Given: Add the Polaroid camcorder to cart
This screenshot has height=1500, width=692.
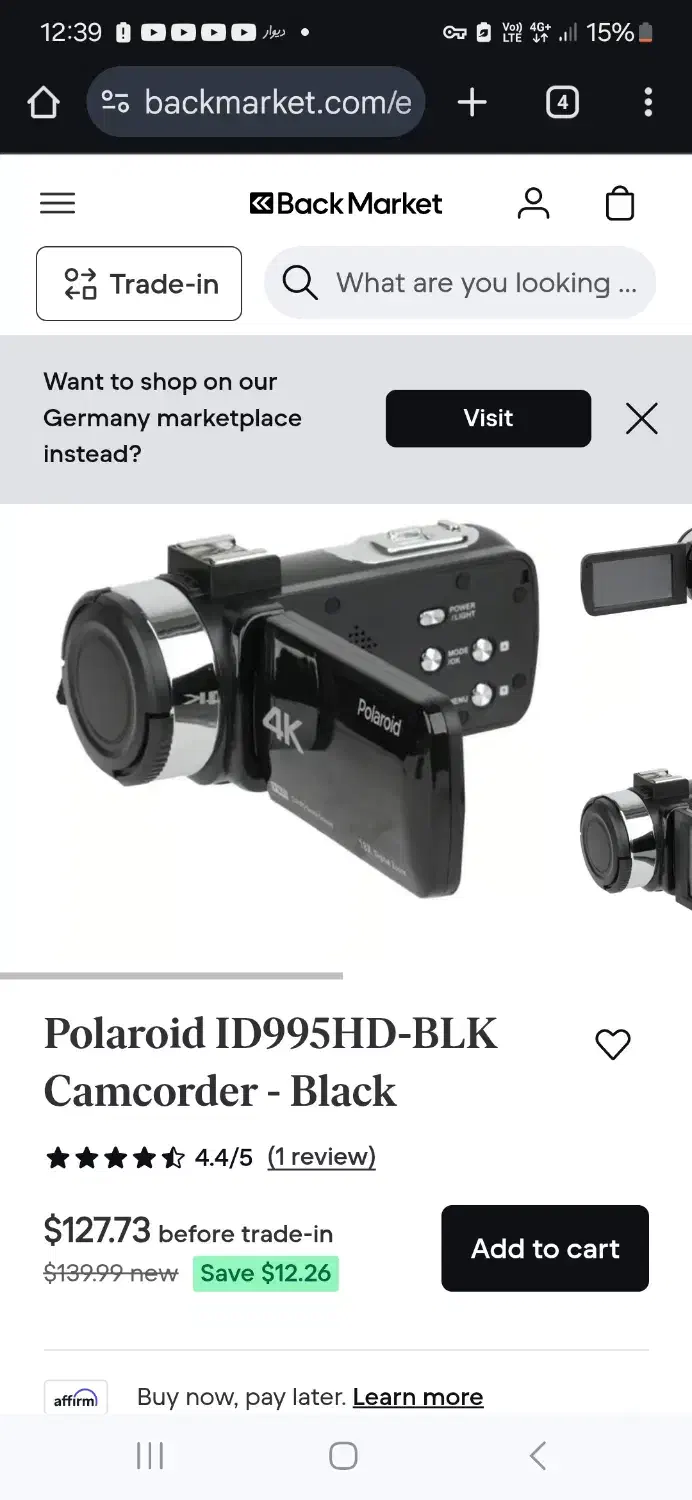Looking at the screenshot, I should 545,1248.
